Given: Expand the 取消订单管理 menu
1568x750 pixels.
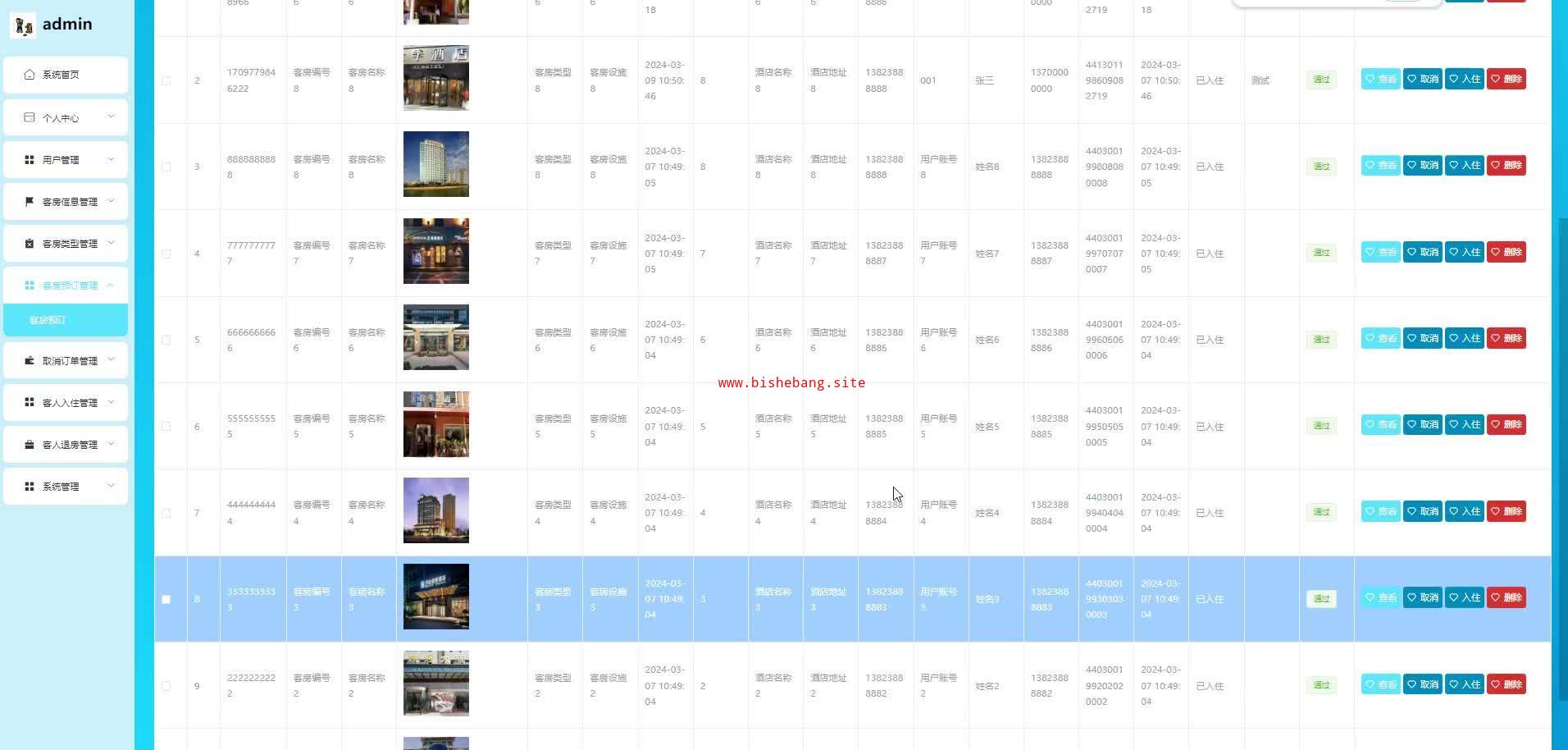Looking at the screenshot, I should tap(66, 361).
